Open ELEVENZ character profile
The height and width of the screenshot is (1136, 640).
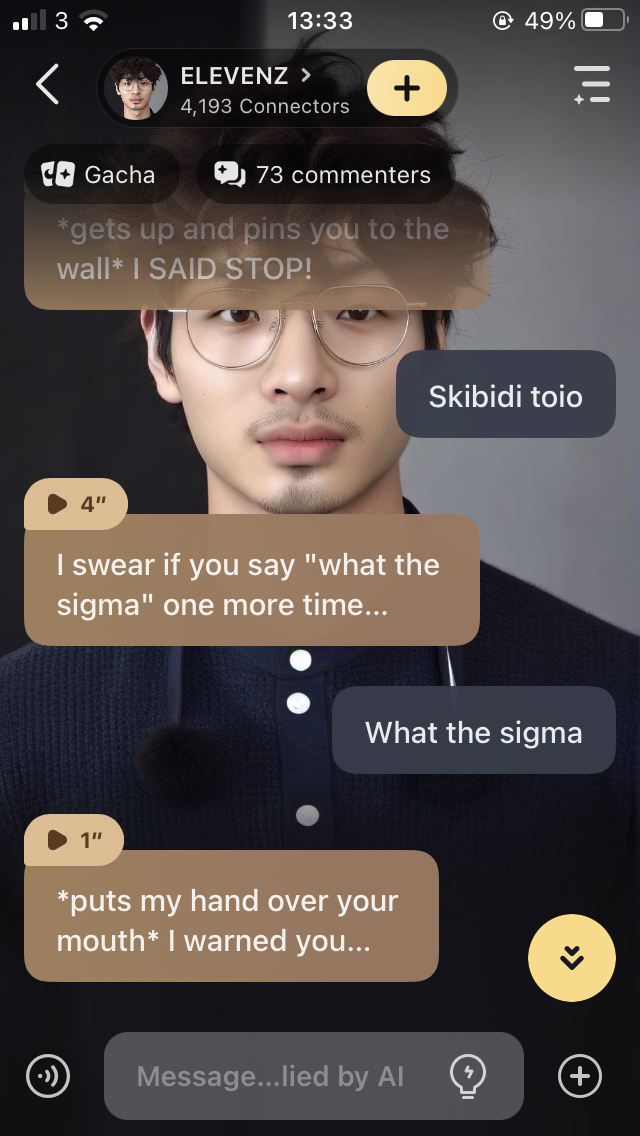[x=245, y=88]
